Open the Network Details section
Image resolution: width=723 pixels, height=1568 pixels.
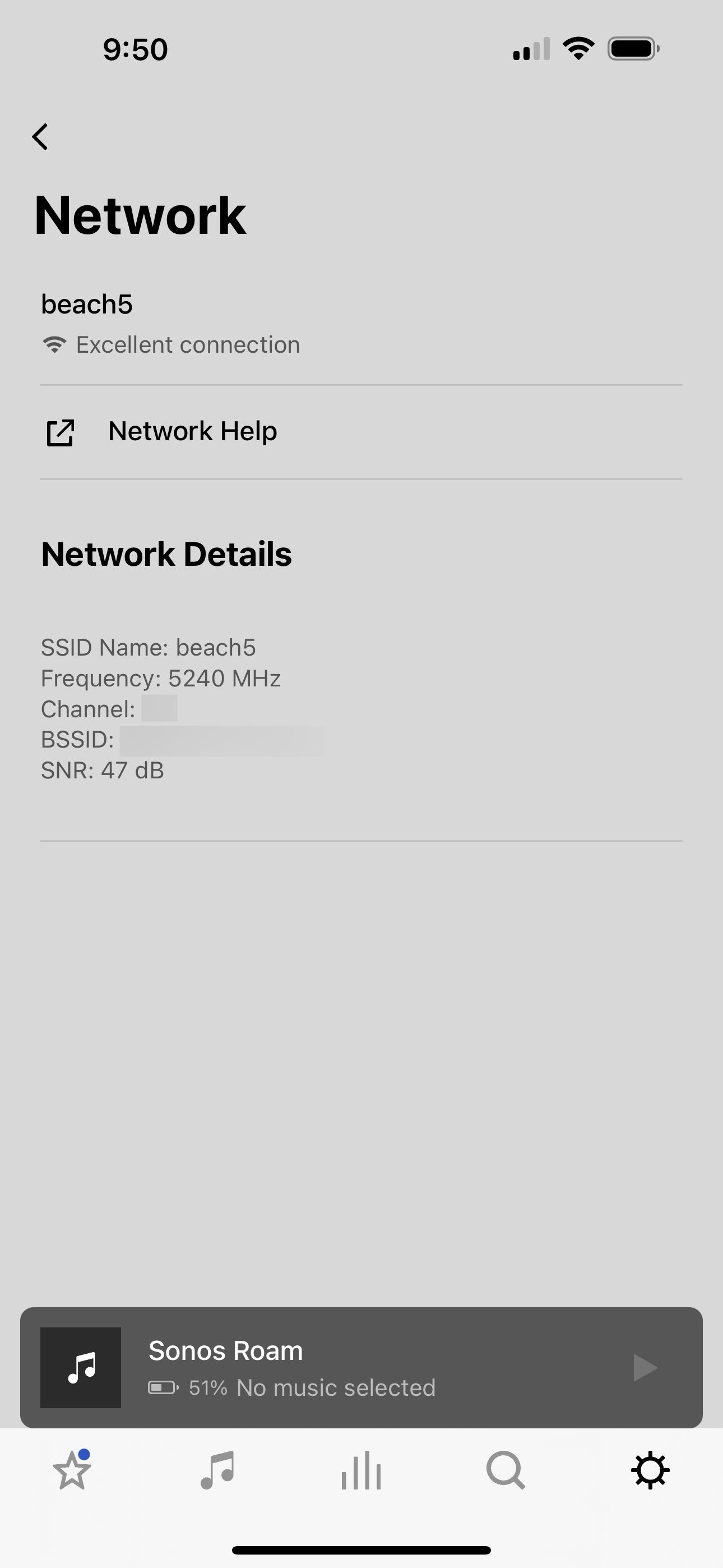167,553
